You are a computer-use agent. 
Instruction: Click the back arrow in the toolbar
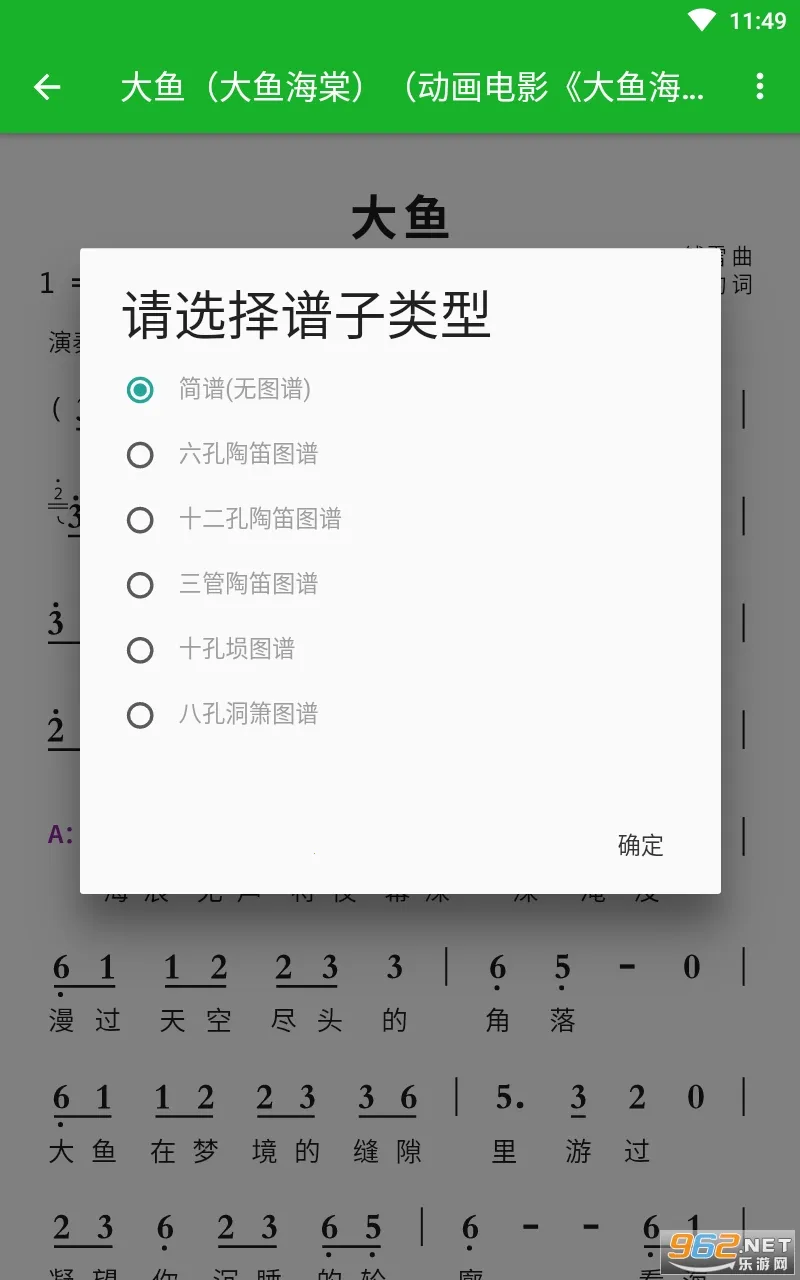tap(47, 88)
